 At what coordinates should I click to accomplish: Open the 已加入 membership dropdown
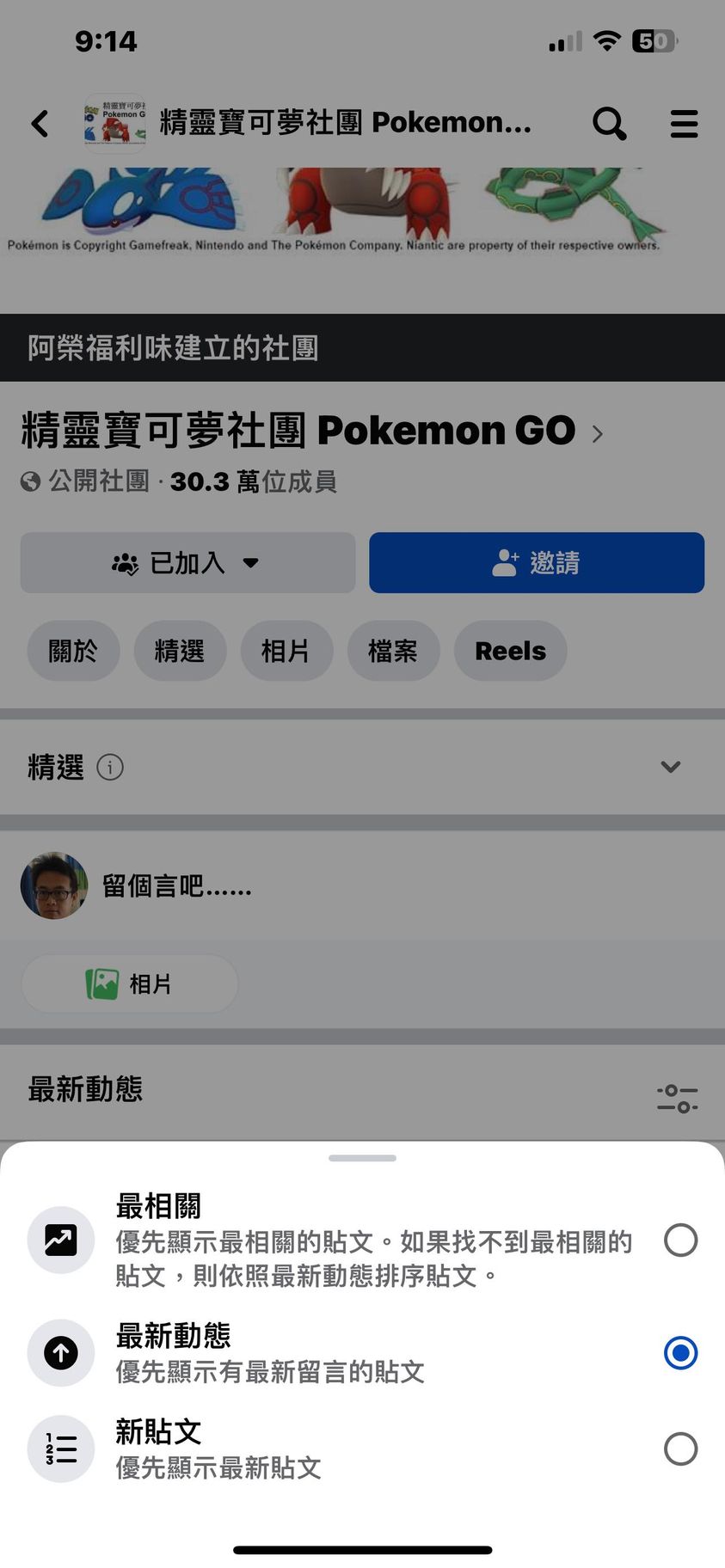tap(187, 563)
